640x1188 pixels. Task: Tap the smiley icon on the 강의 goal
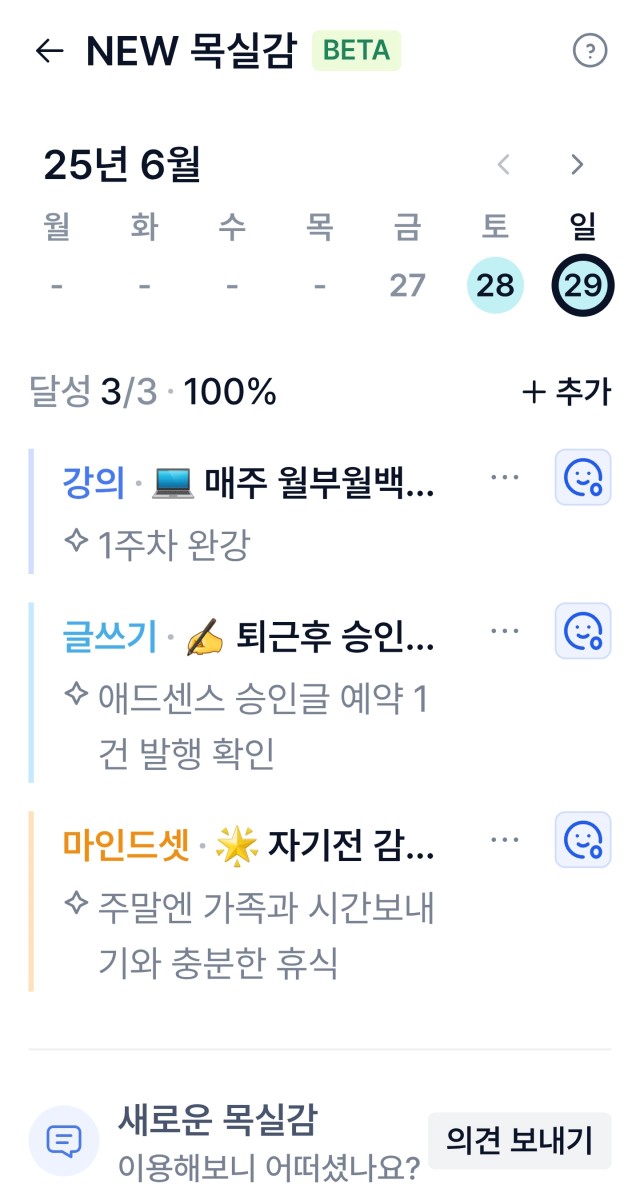click(583, 477)
